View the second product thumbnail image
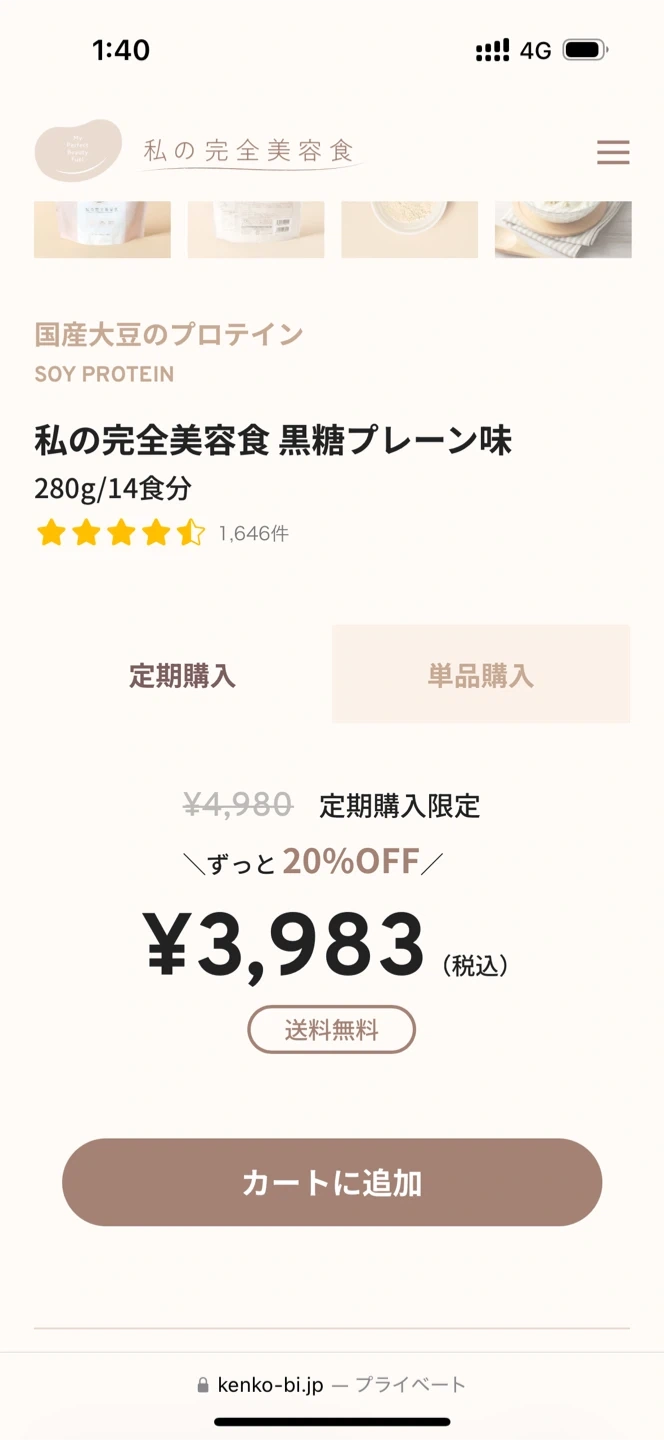This screenshot has width=664, height=1440. pyautogui.click(x=256, y=229)
